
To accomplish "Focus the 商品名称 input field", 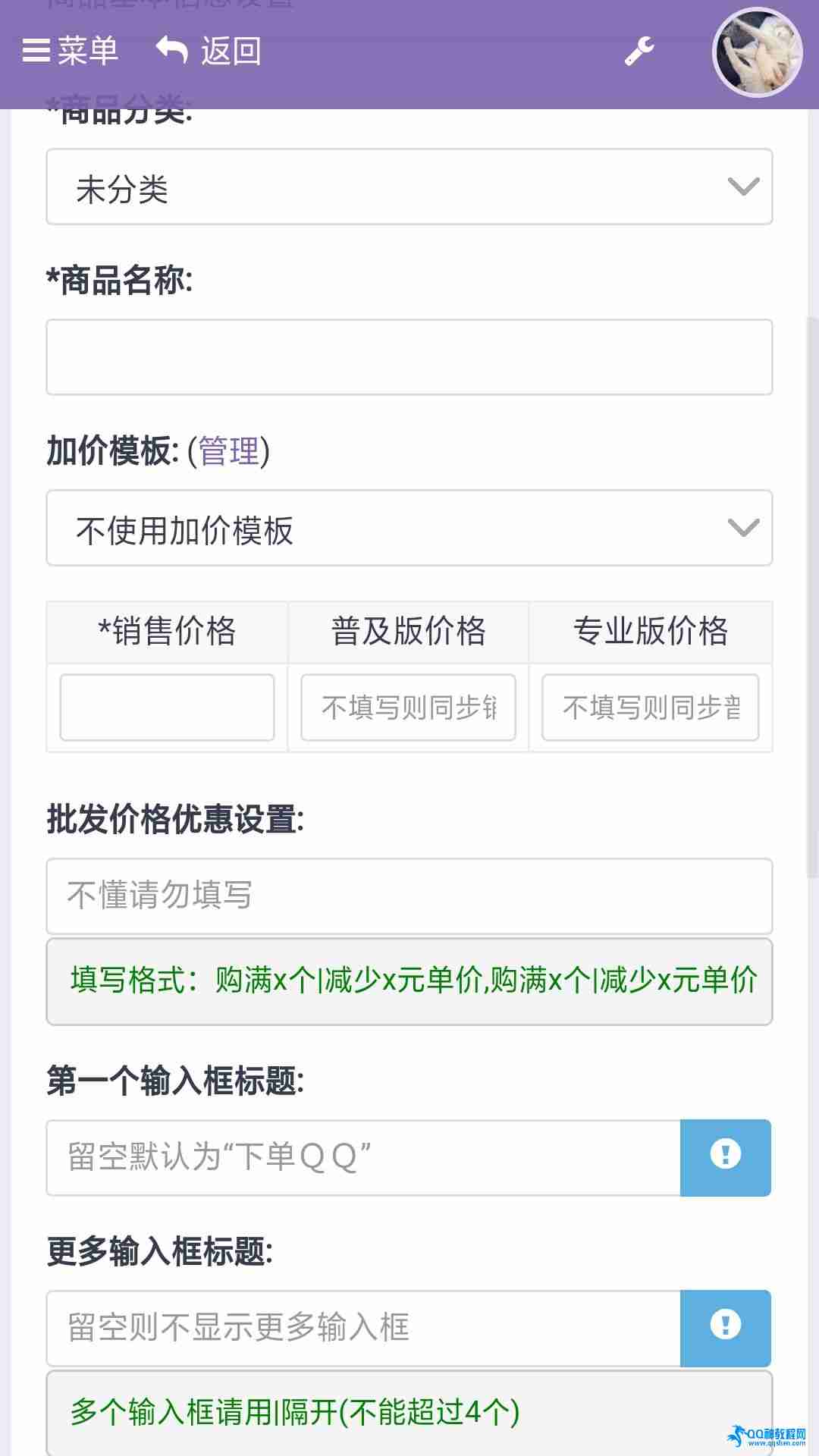I will (x=409, y=357).
